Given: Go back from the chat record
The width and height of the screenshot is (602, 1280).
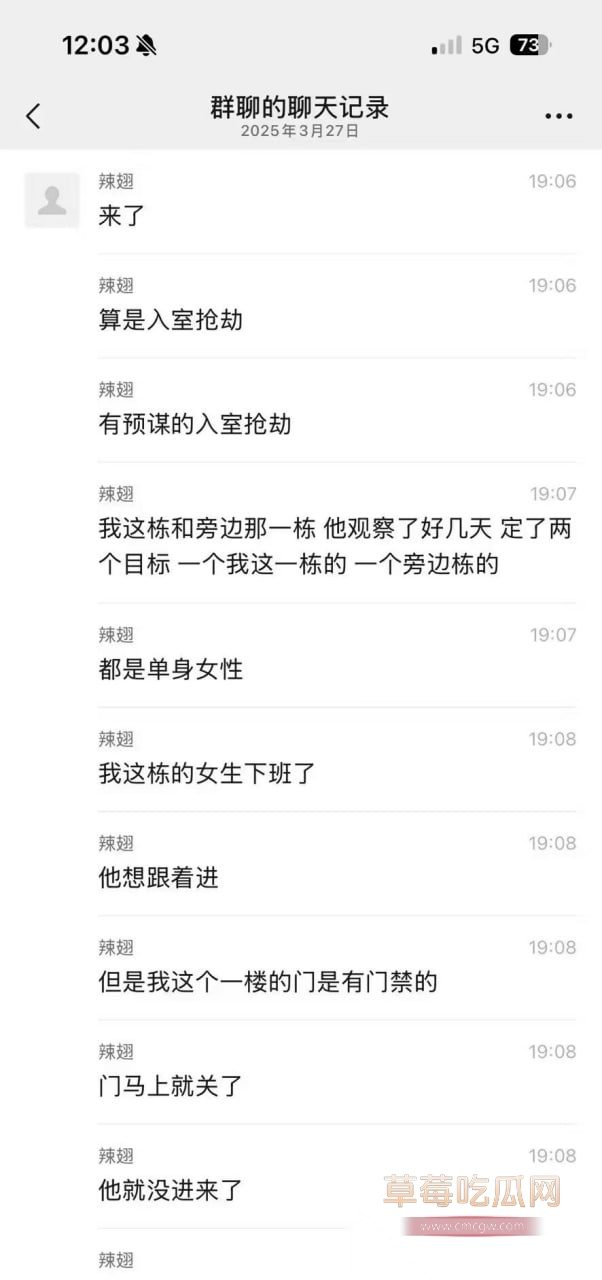Looking at the screenshot, I should (33, 116).
